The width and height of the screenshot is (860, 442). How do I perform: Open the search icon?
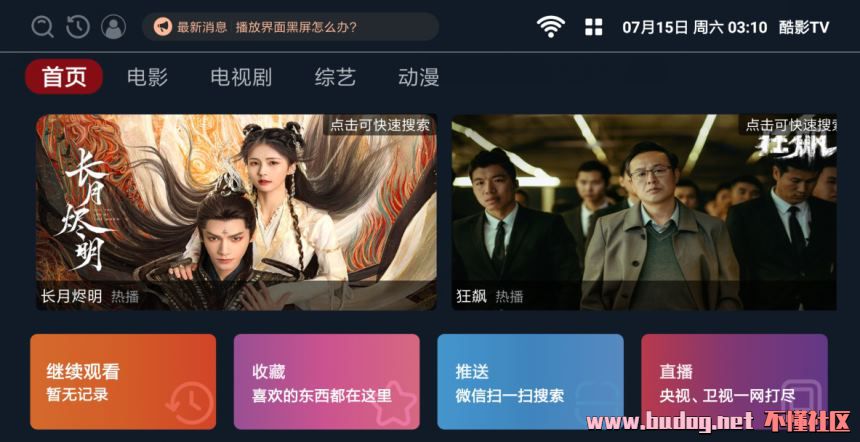coord(42,27)
